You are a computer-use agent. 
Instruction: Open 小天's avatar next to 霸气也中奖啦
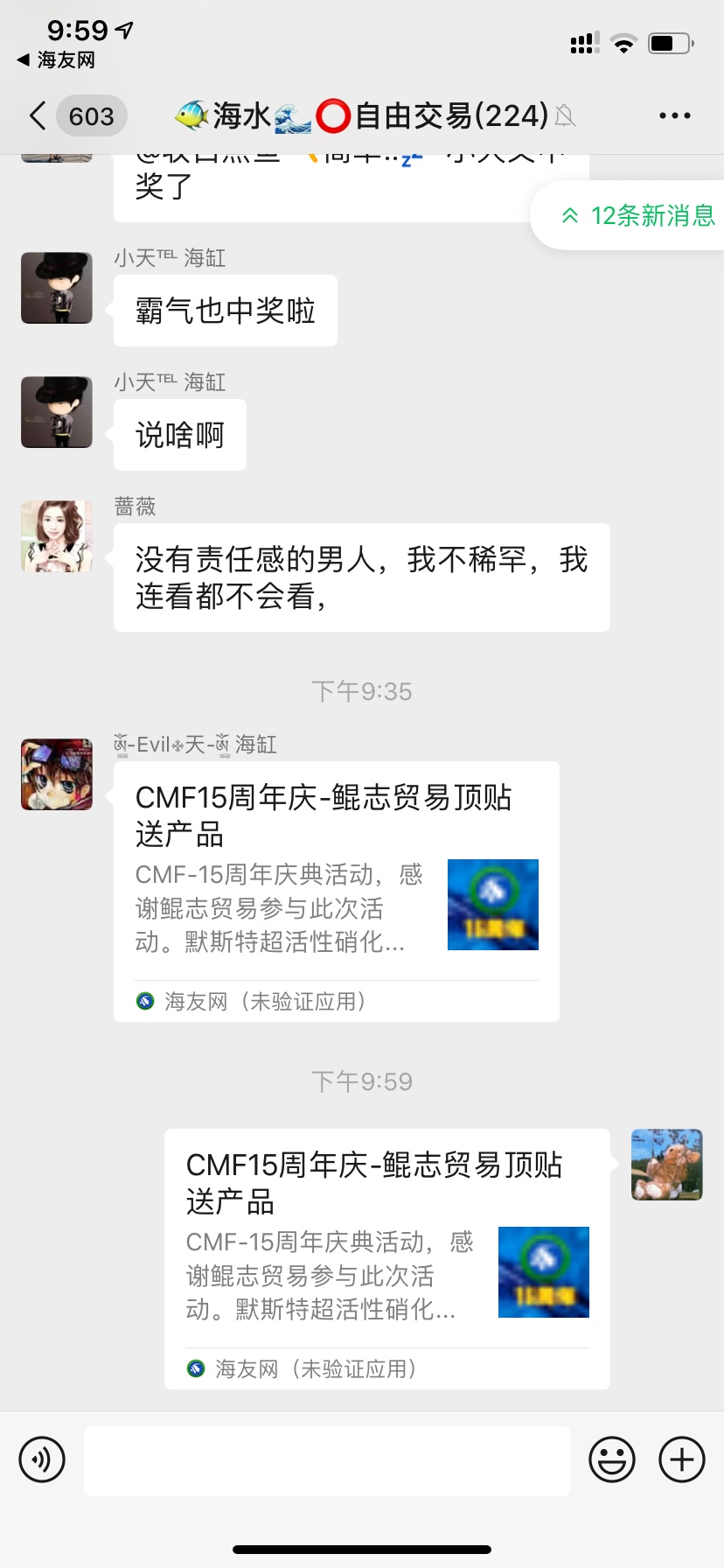57,288
